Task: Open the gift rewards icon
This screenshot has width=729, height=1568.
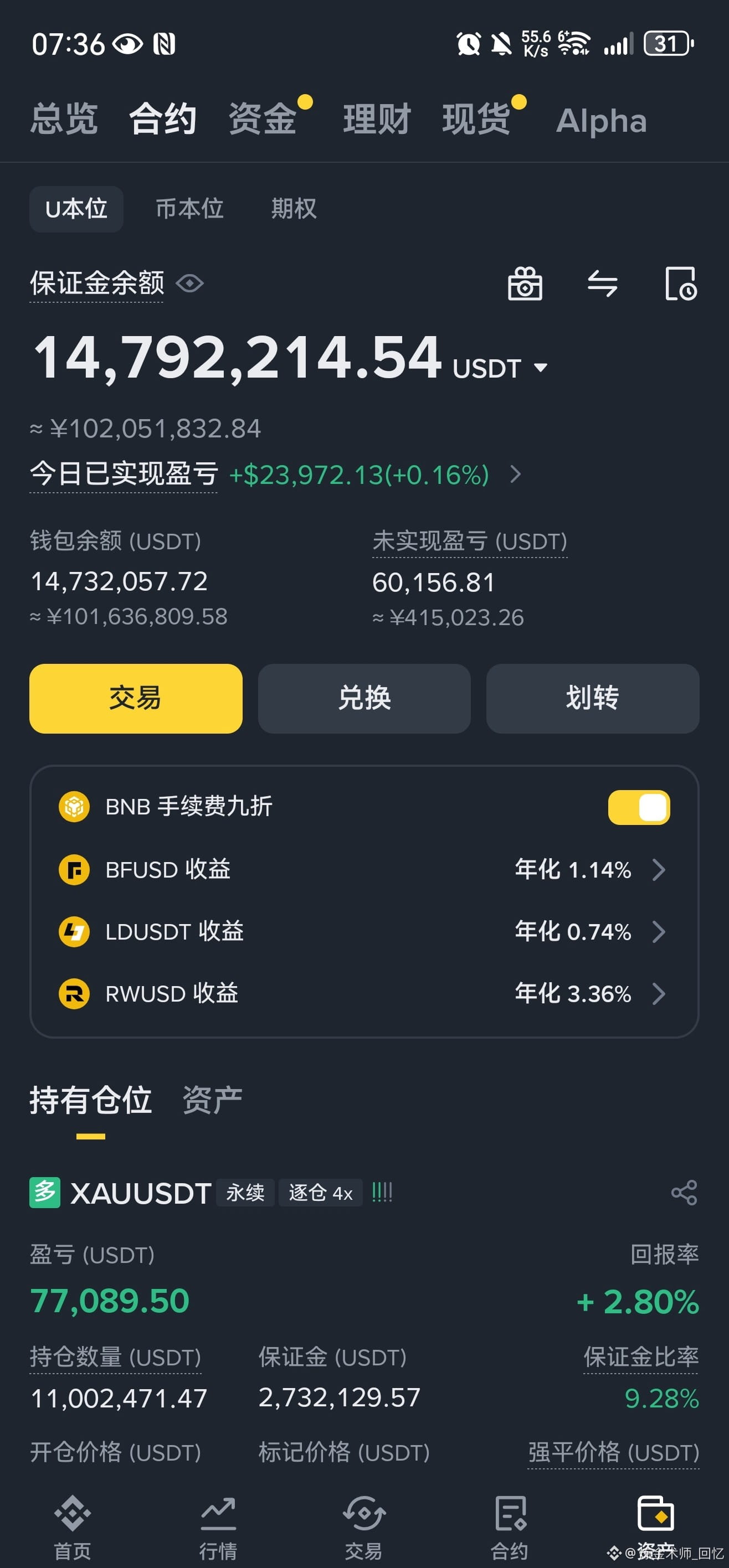Action: (x=525, y=283)
